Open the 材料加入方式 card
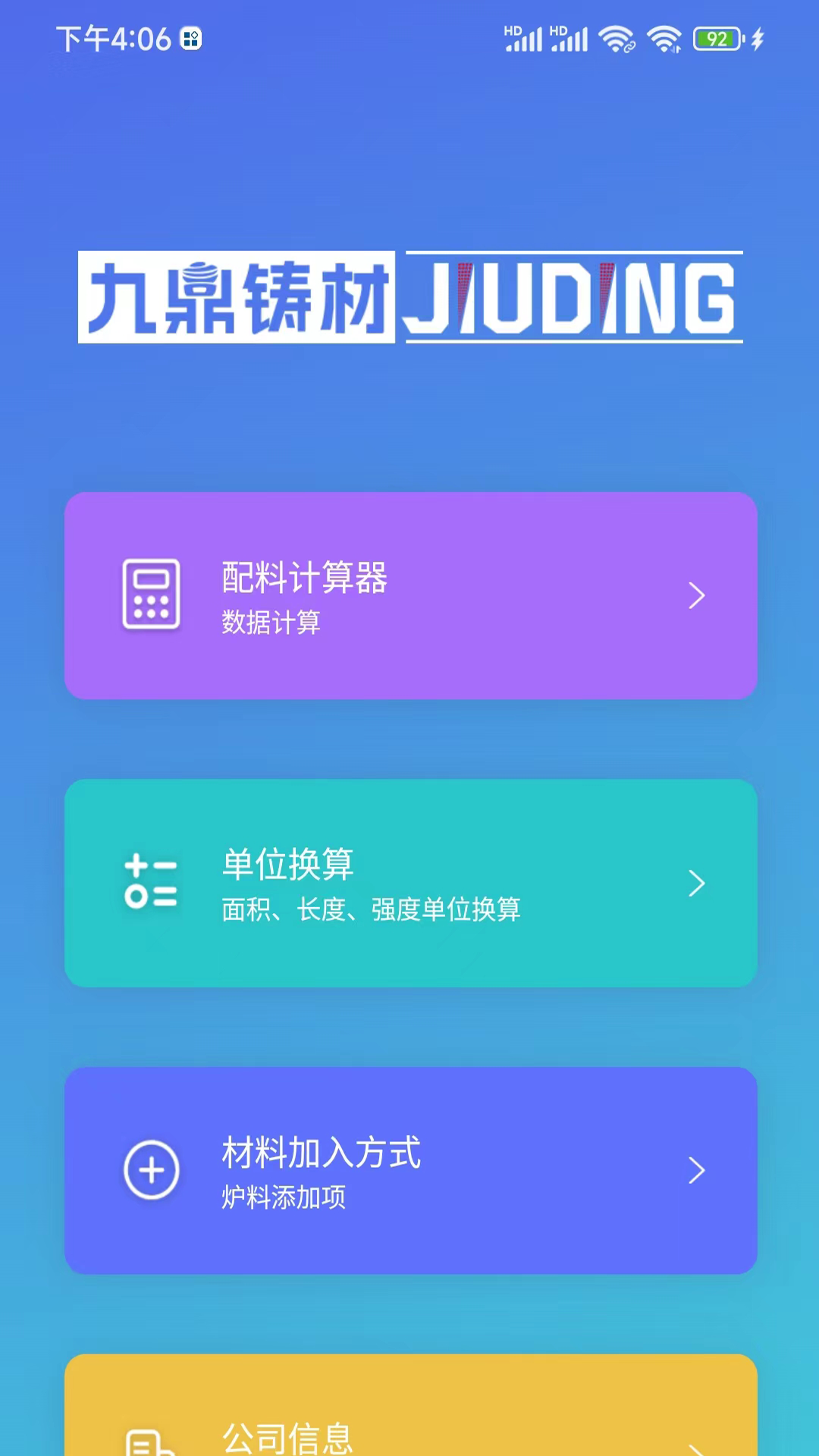This screenshot has width=819, height=1456. (x=410, y=1170)
